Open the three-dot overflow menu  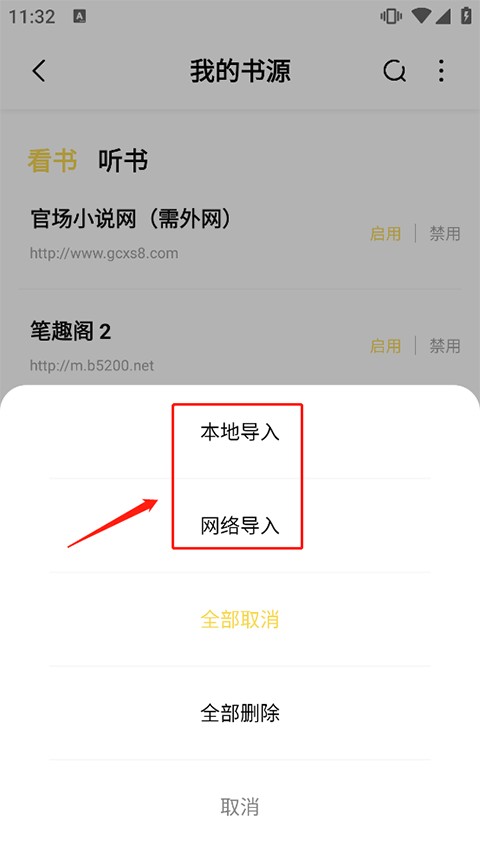pyautogui.click(x=441, y=71)
